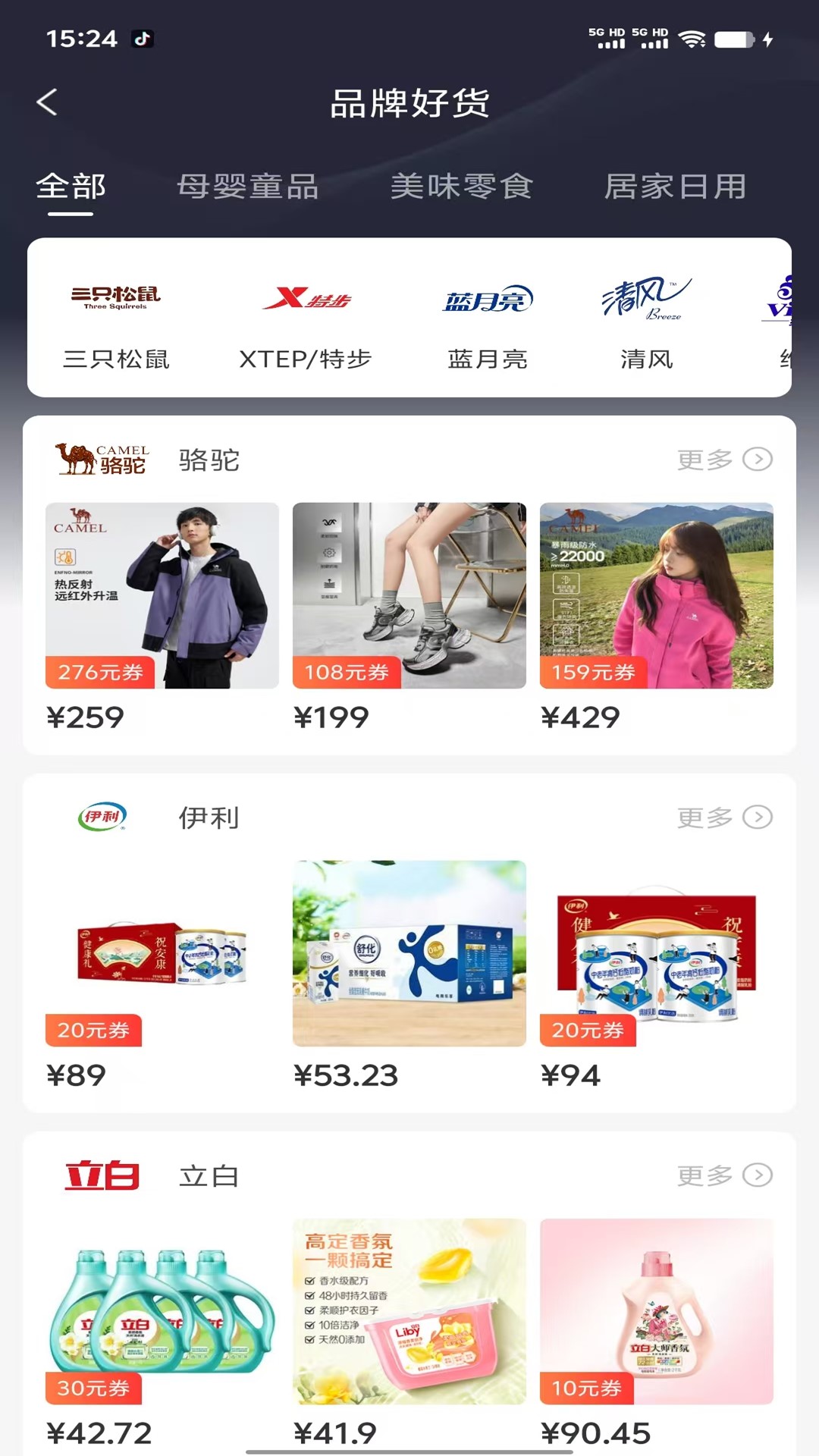Go back using the back arrow
Screen dimensions: 819x1456
coord(48,102)
